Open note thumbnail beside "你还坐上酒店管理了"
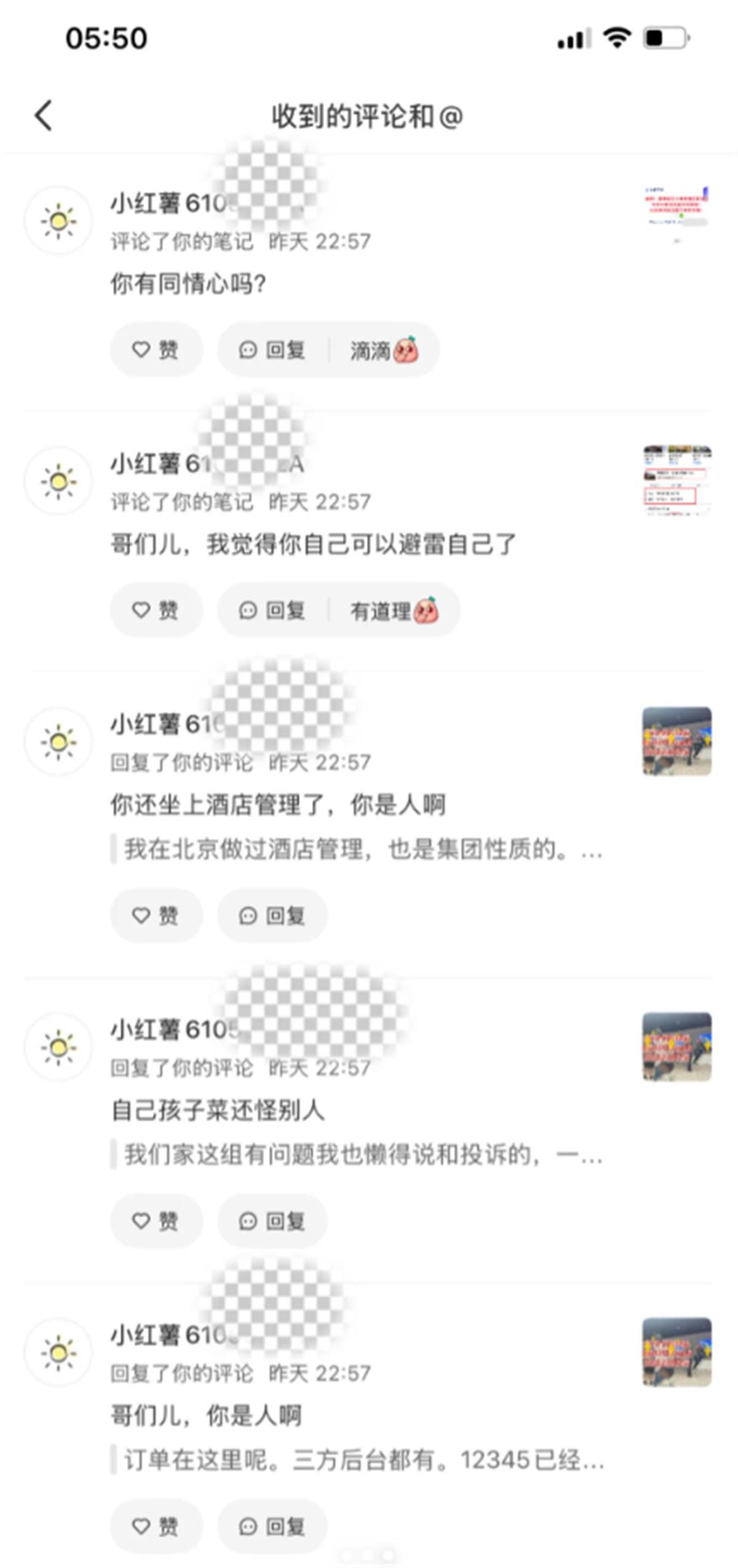 [x=676, y=741]
